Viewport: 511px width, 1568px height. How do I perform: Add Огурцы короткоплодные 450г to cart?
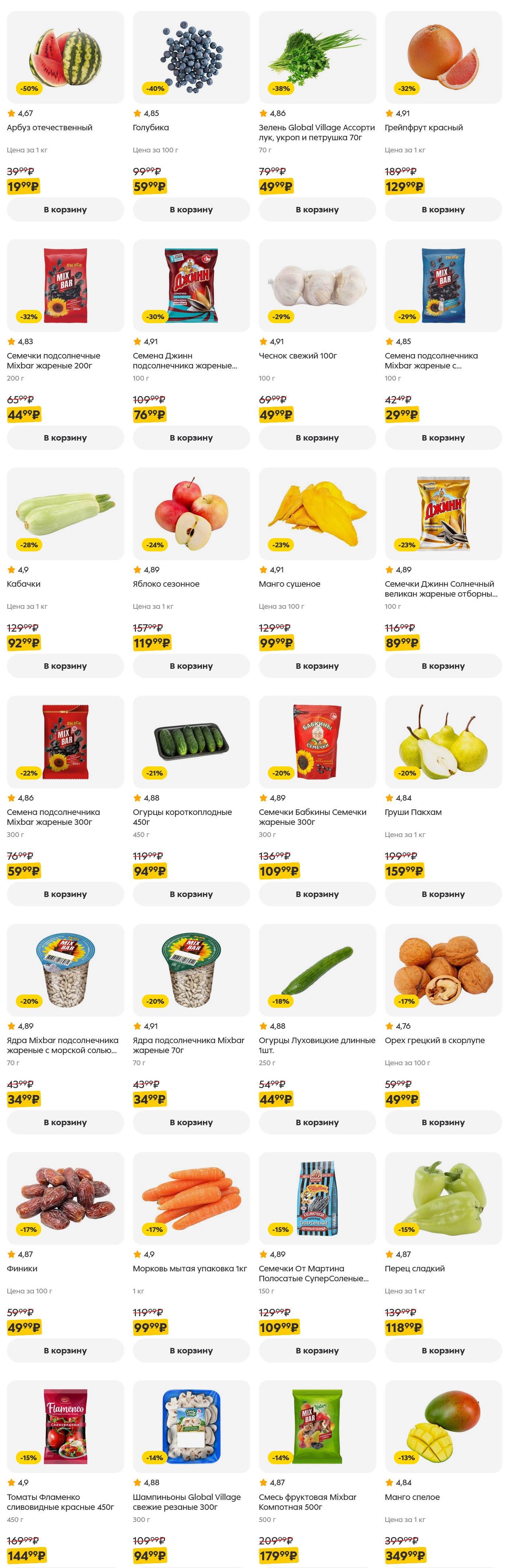point(190,894)
